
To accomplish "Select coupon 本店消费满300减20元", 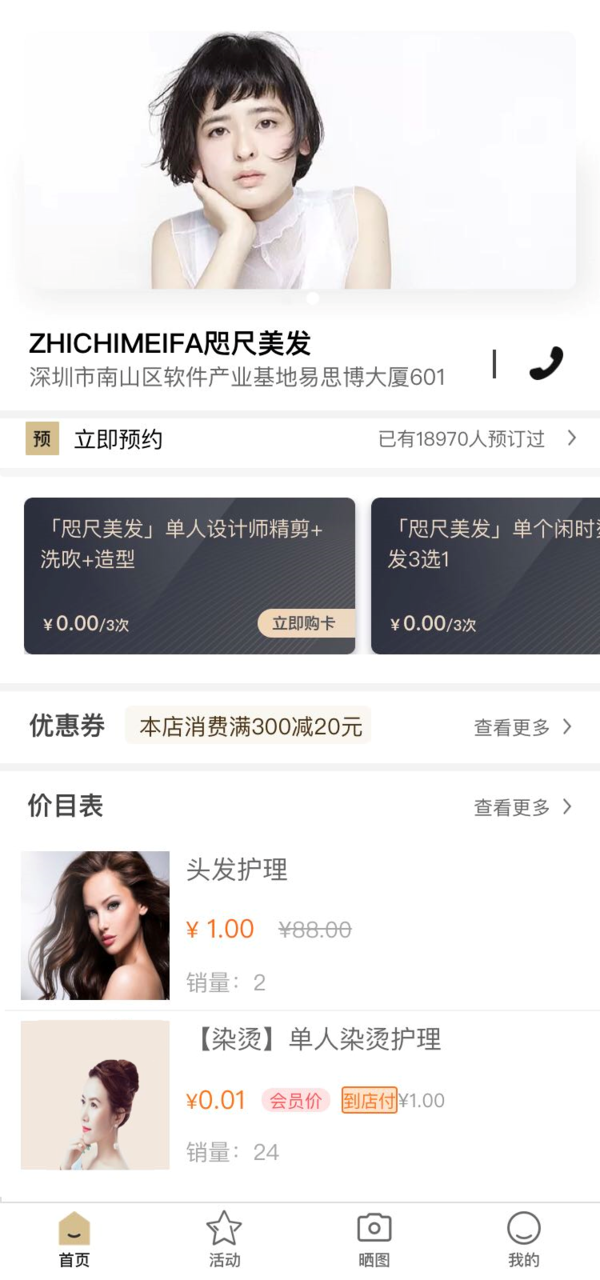I will click(248, 726).
